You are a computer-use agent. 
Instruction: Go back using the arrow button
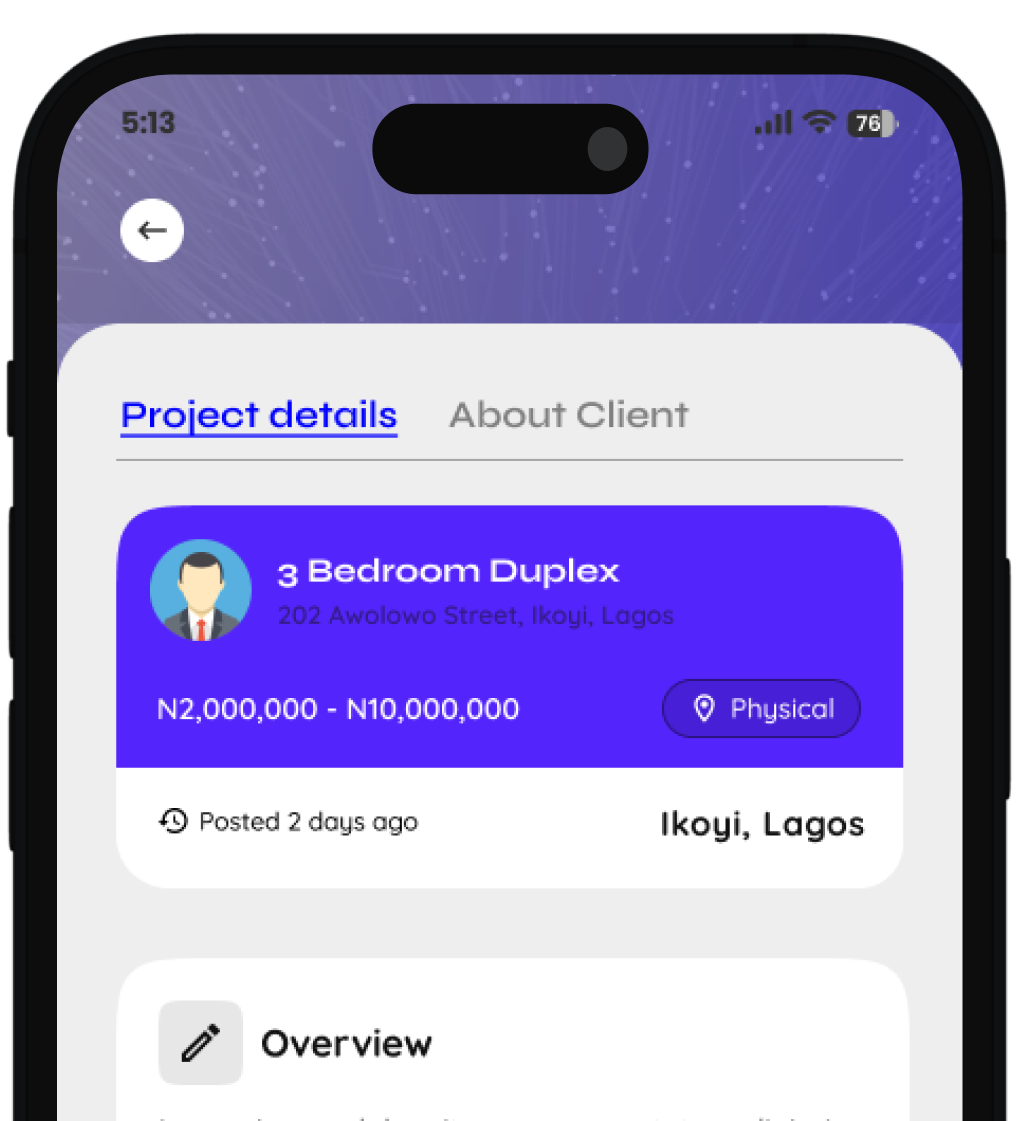(x=152, y=231)
